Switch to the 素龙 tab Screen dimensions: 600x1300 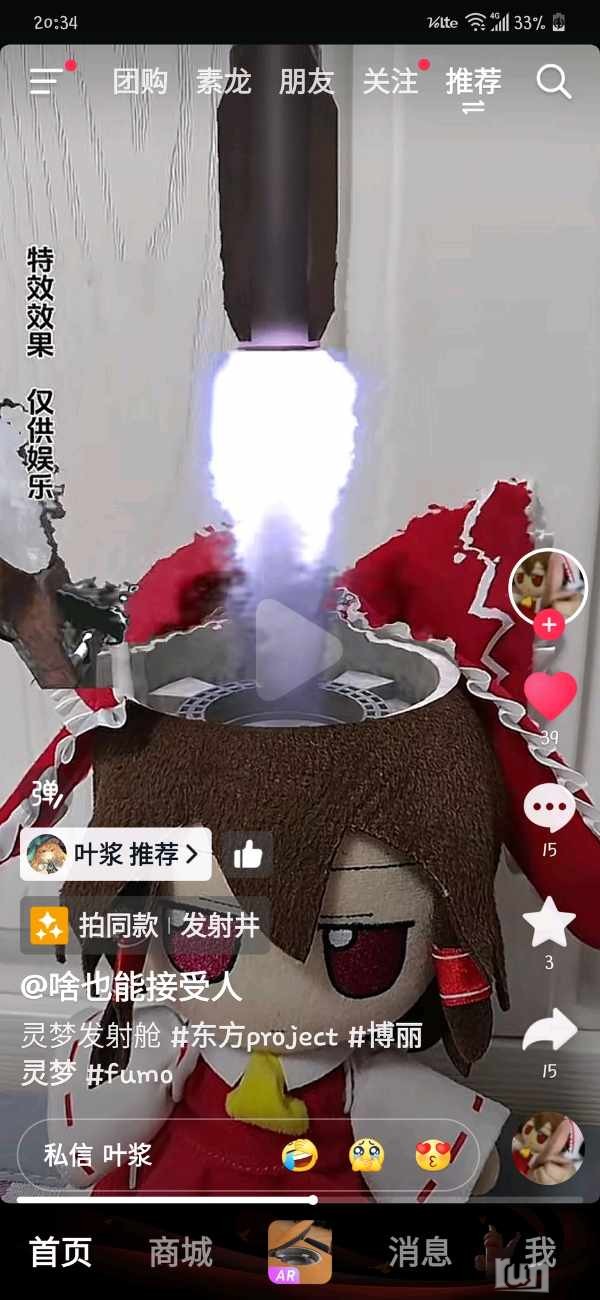(x=223, y=81)
